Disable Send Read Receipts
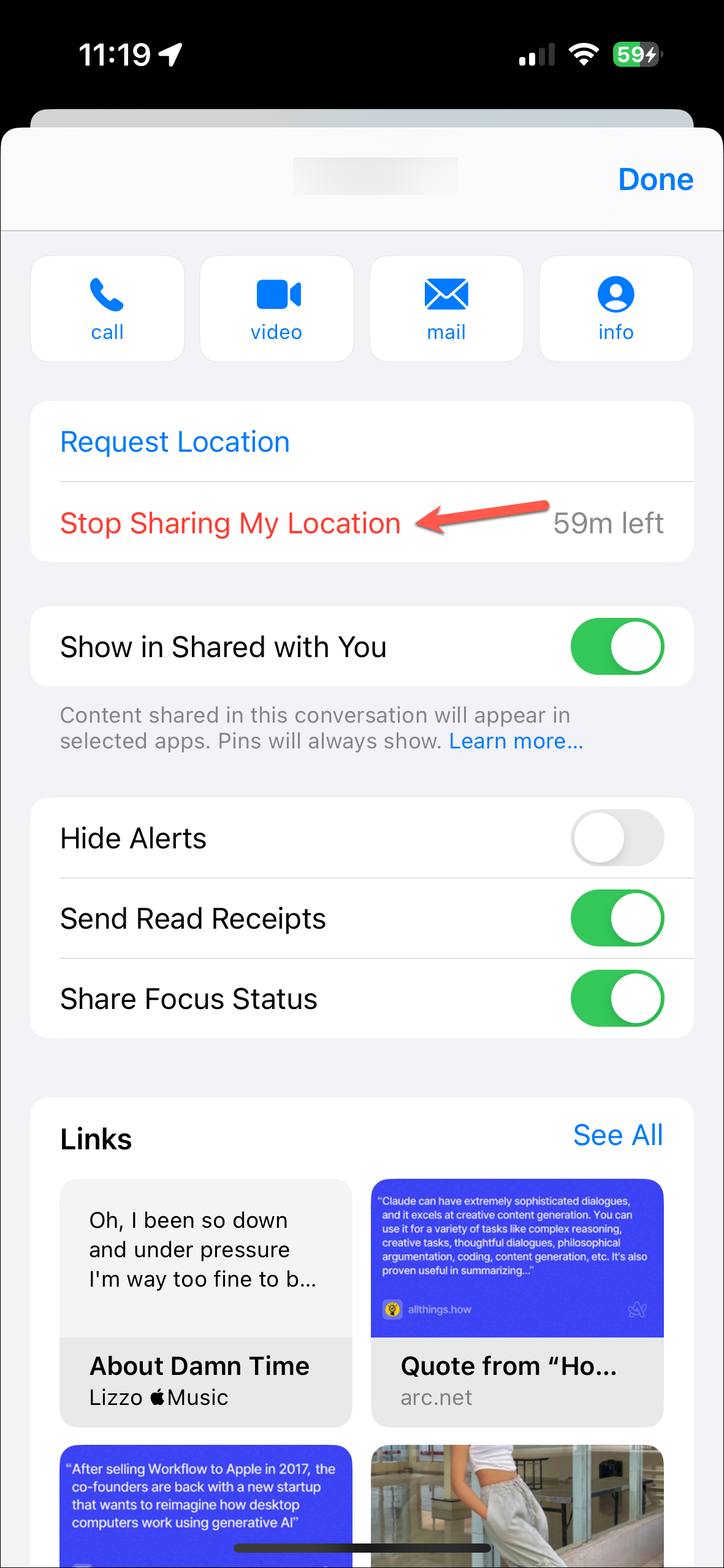This screenshot has width=724, height=1568. tap(617, 918)
